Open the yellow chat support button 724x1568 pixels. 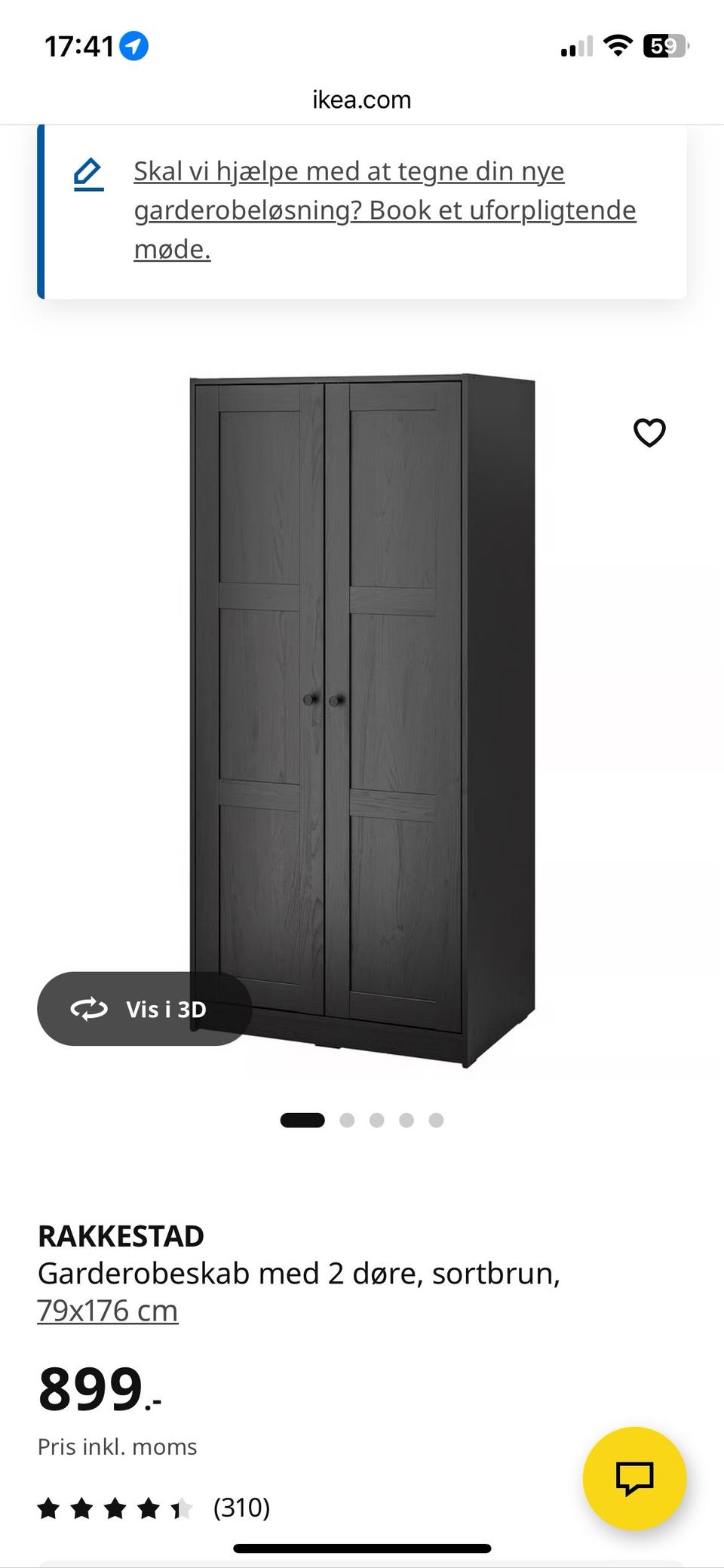point(634,1478)
